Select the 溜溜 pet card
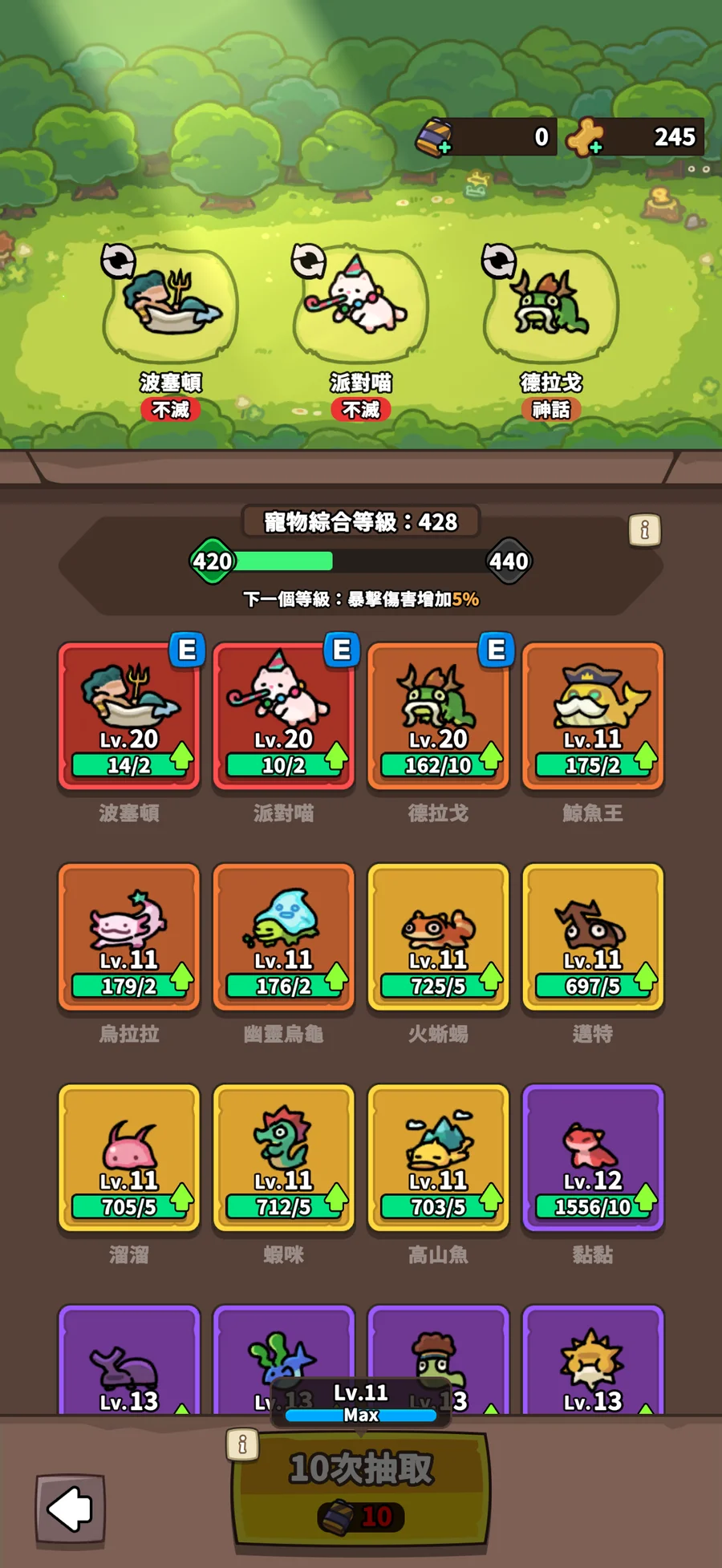The height and width of the screenshot is (1568, 722). click(128, 1157)
